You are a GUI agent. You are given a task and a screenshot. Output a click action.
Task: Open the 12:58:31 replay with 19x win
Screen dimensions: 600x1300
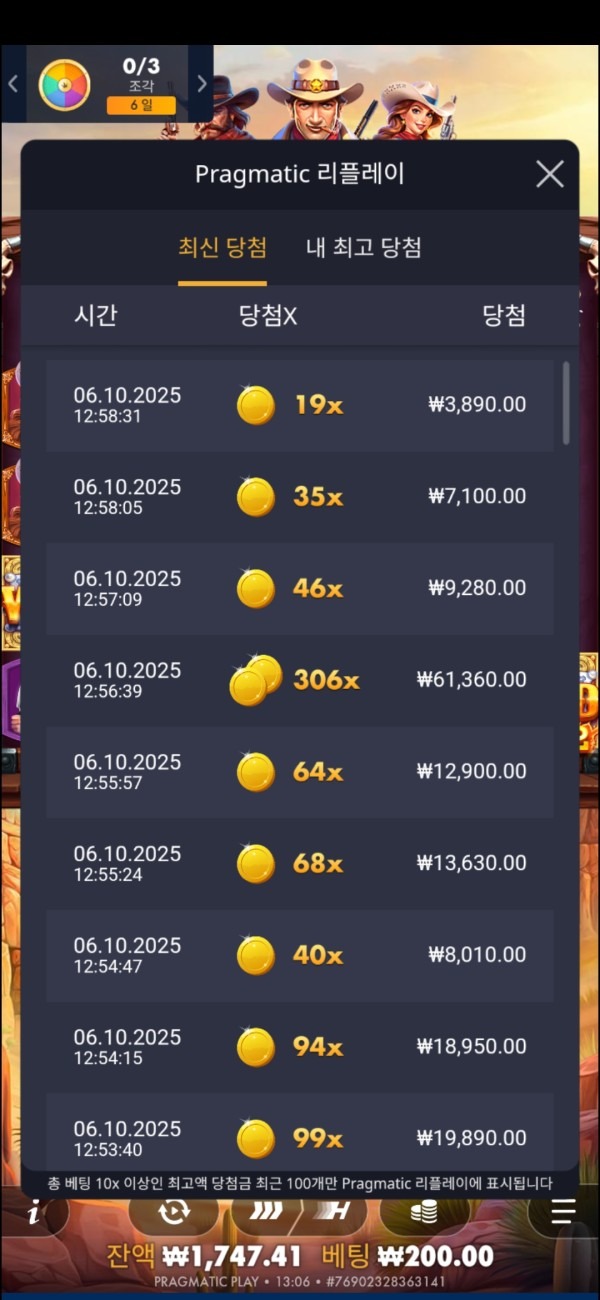pos(300,405)
